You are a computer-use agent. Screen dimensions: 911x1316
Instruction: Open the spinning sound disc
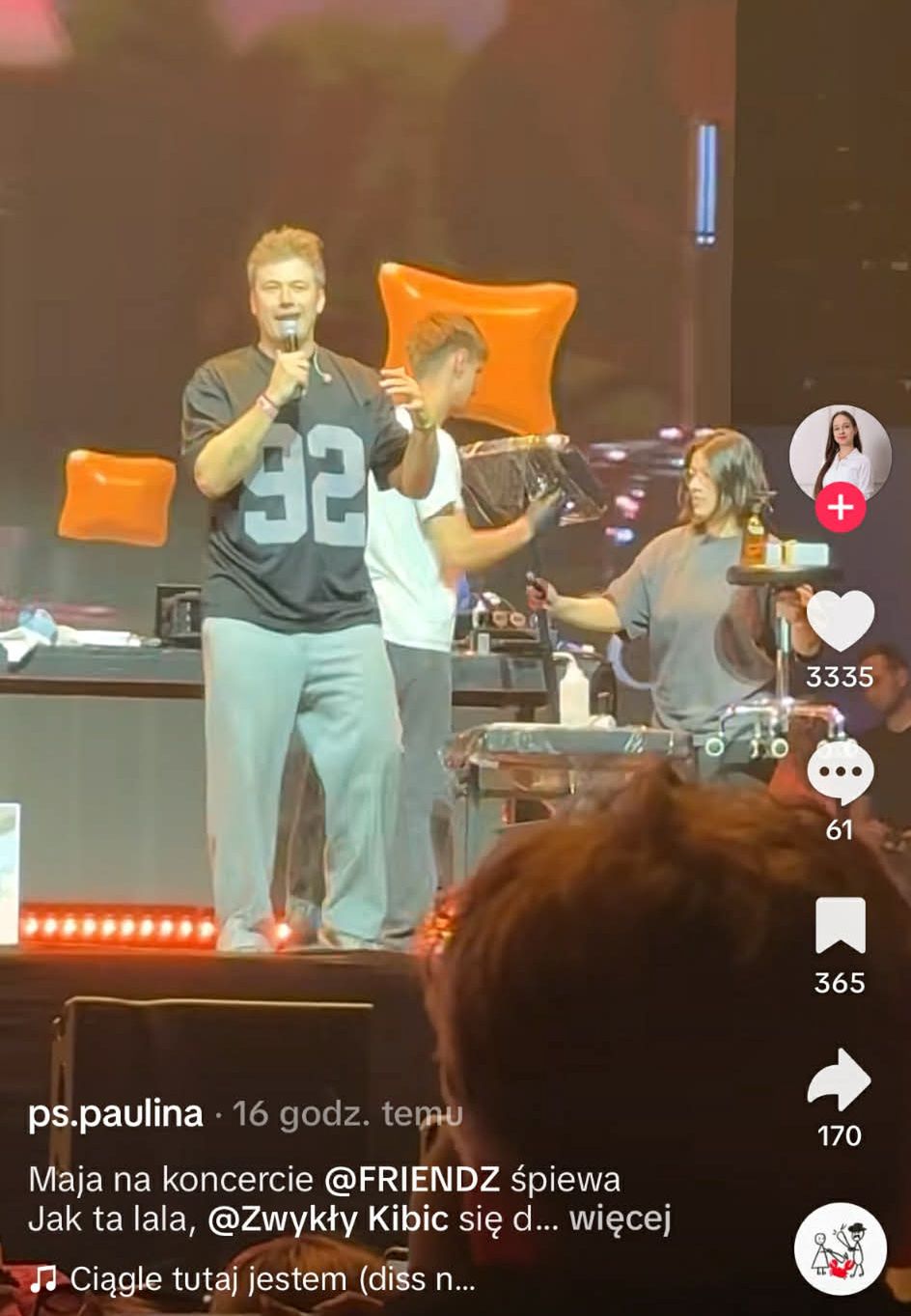point(840,1247)
